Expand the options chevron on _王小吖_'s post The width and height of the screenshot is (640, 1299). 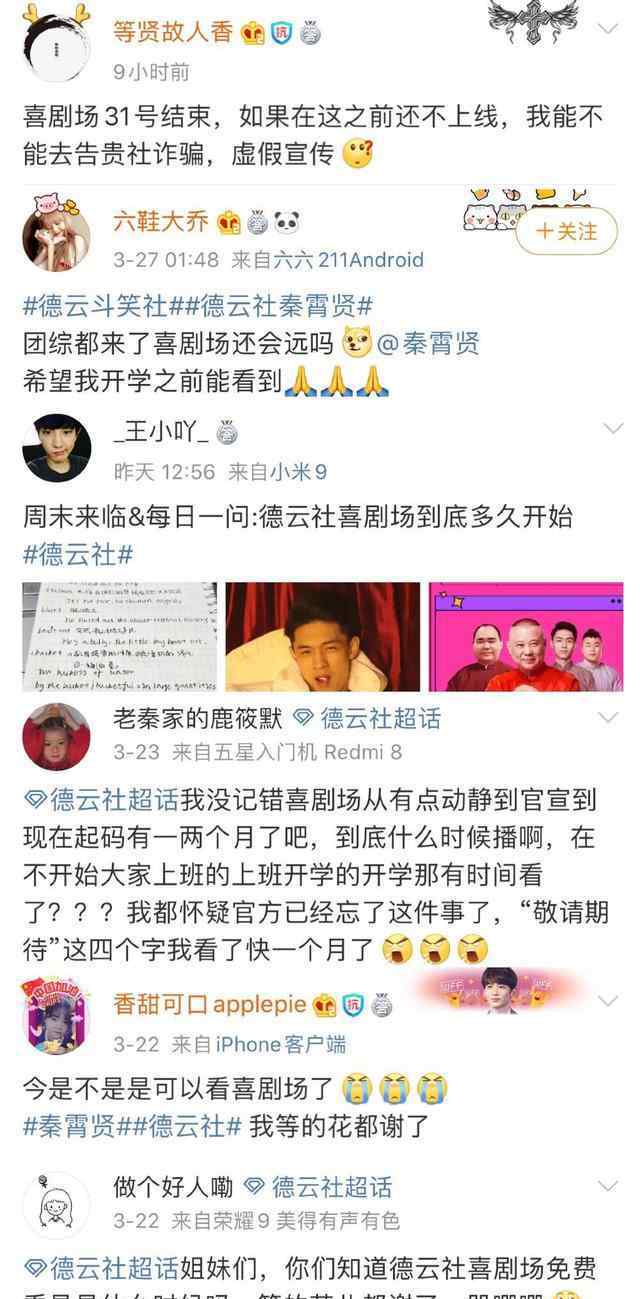pyautogui.click(x=610, y=429)
